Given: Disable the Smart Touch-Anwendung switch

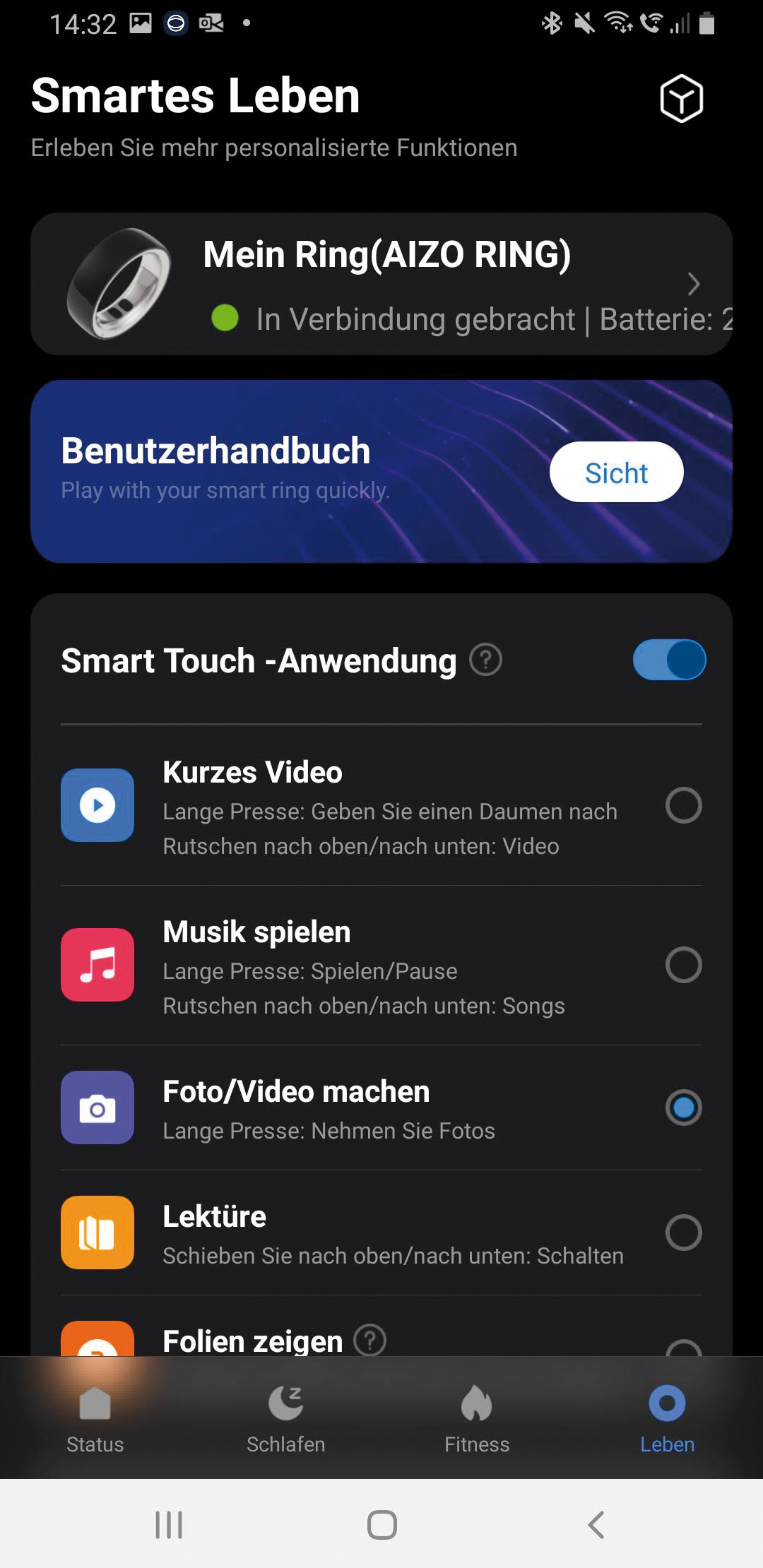Looking at the screenshot, I should 669,660.
